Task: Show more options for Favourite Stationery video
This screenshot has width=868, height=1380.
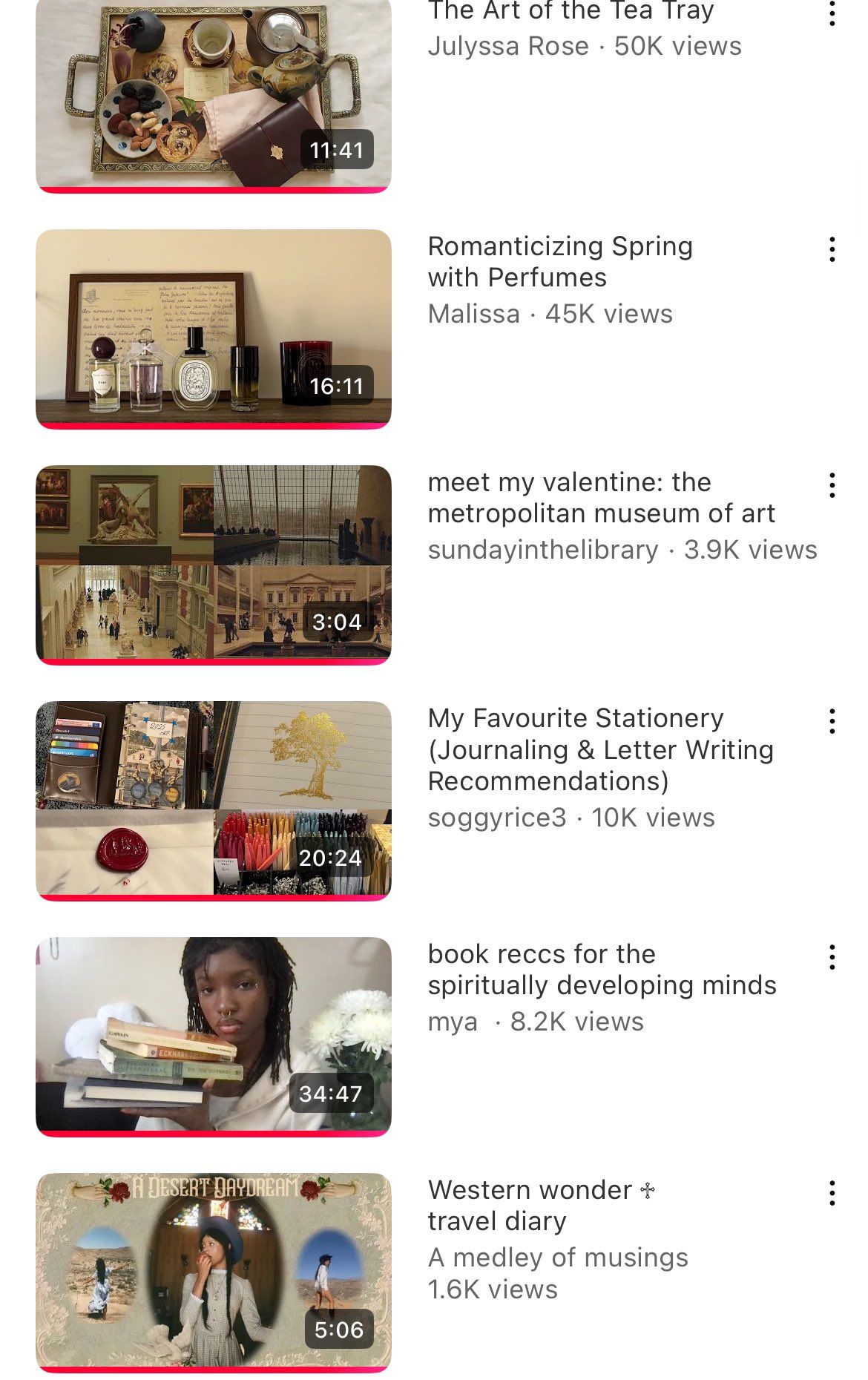Action: [832, 721]
